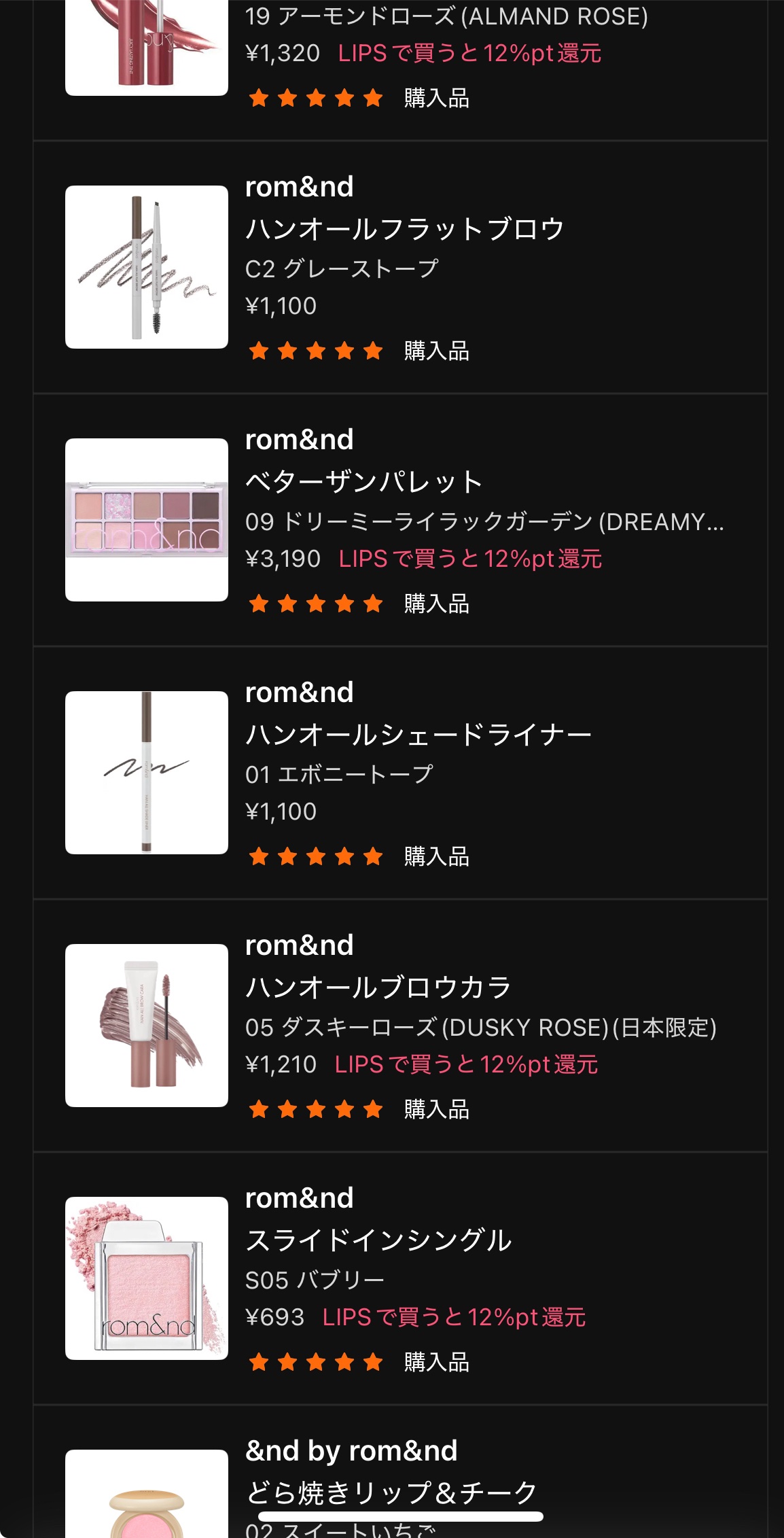Open ハンオールブロウカラ product row
This screenshot has height=1538, width=784.
click(x=401, y=1026)
